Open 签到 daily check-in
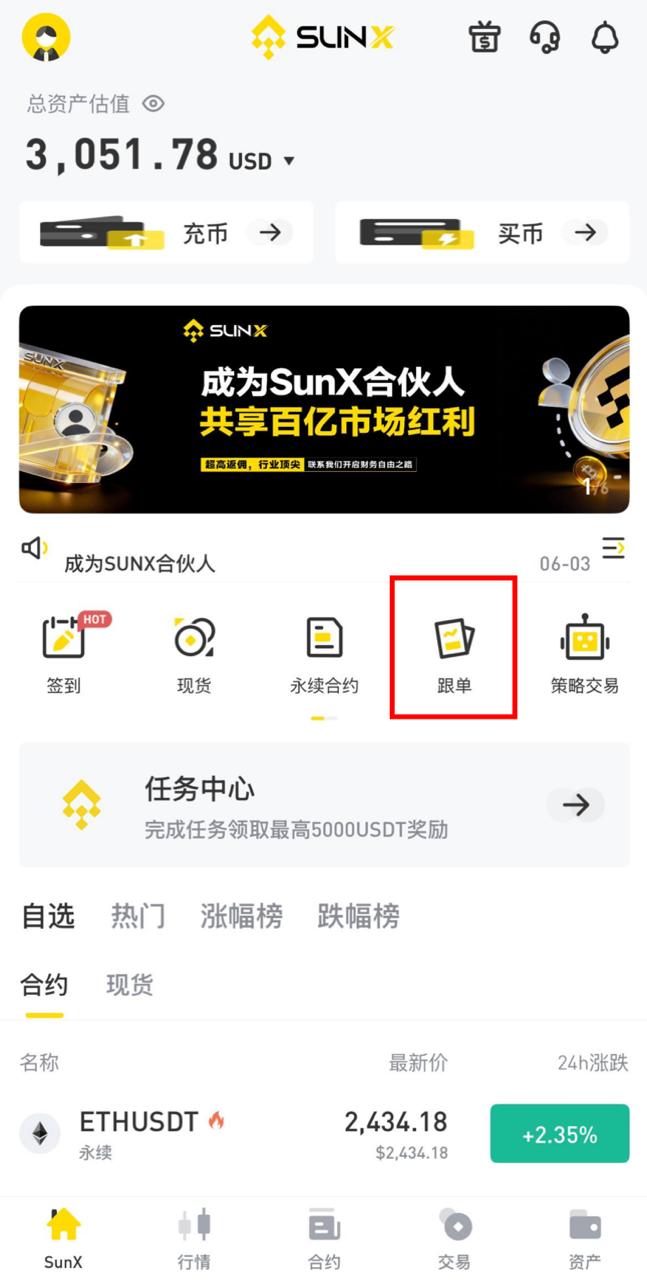The image size is (647, 1280). [x=64, y=654]
